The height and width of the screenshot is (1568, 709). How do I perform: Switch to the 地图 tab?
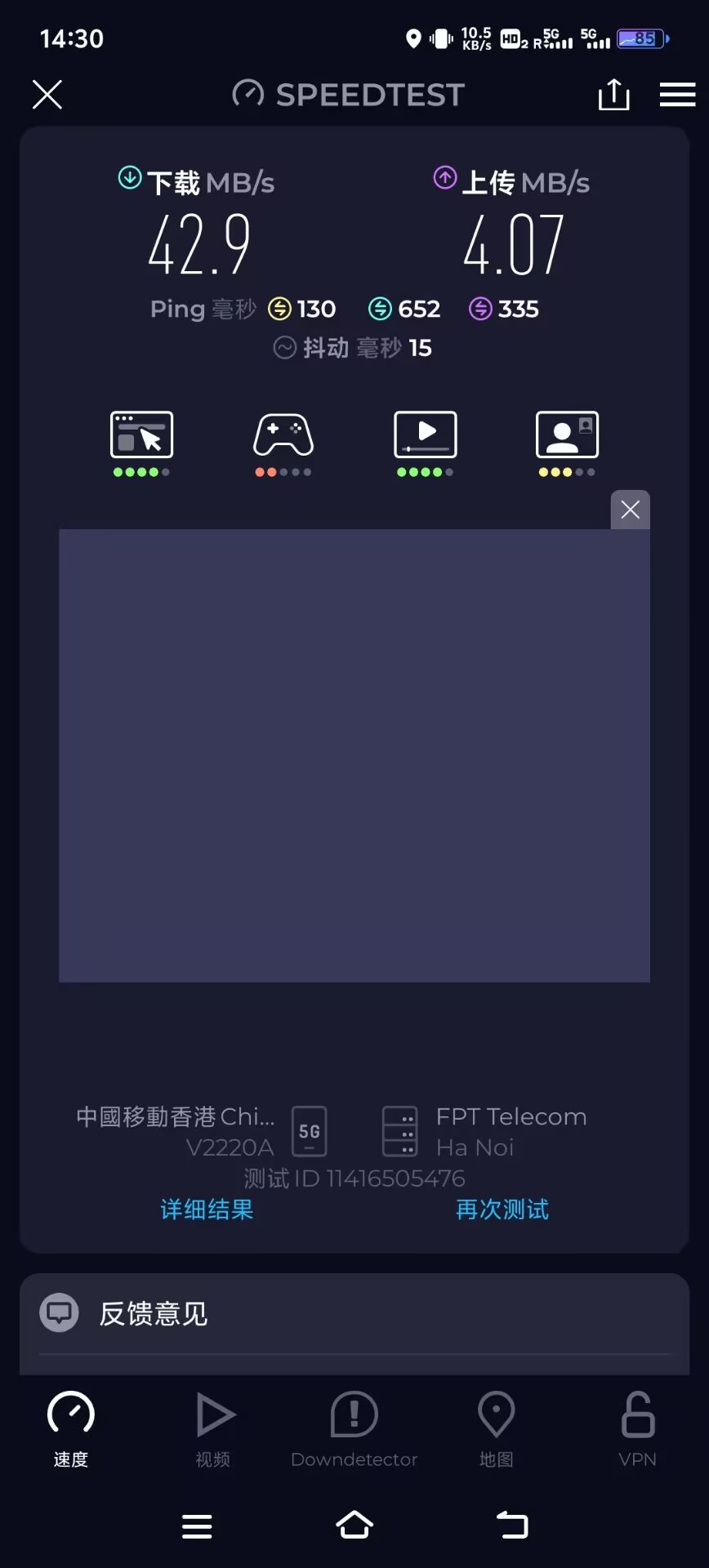[496, 1429]
